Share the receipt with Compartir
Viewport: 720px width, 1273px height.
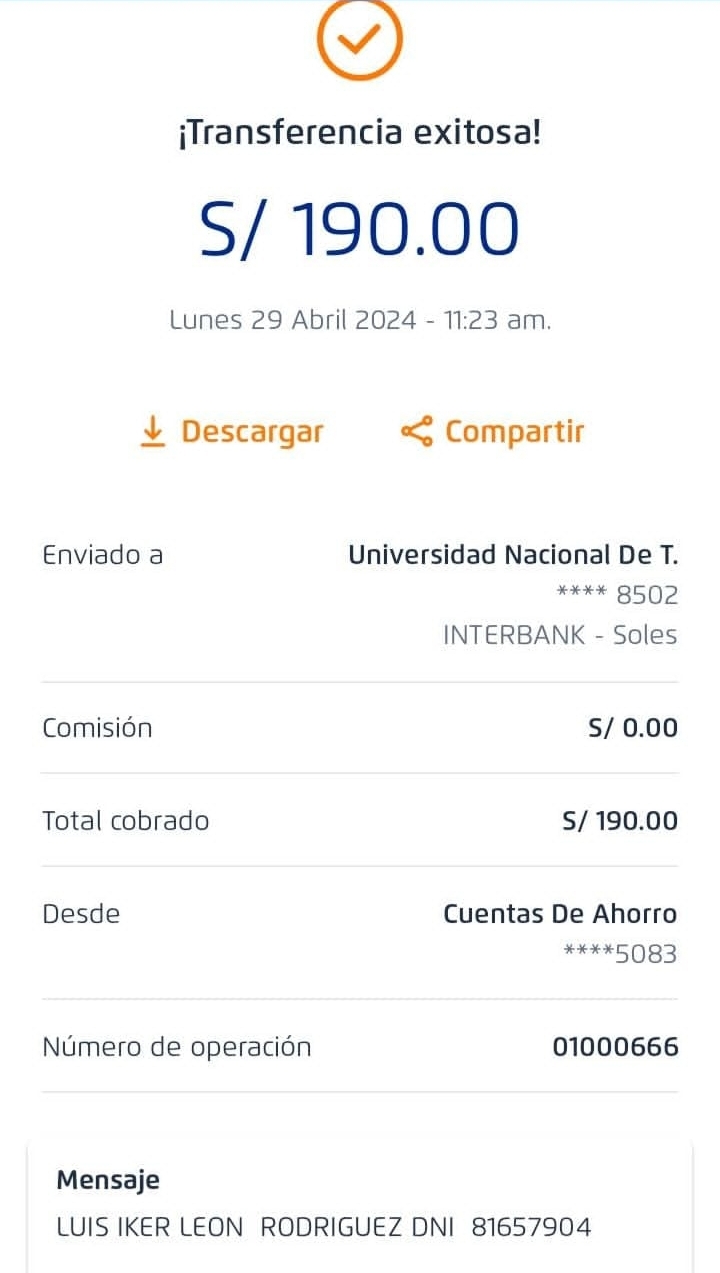click(x=492, y=432)
